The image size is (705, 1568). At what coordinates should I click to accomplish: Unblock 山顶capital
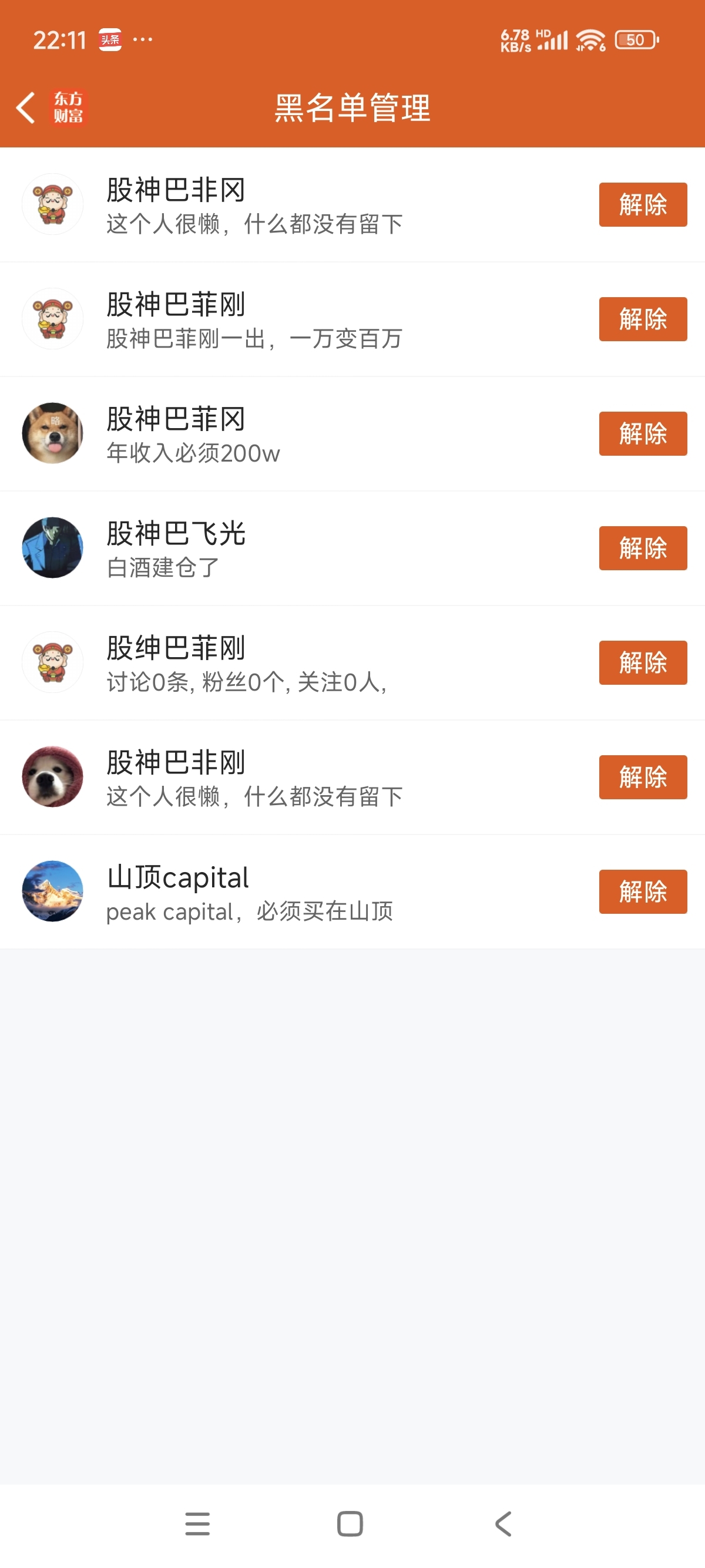[642, 891]
